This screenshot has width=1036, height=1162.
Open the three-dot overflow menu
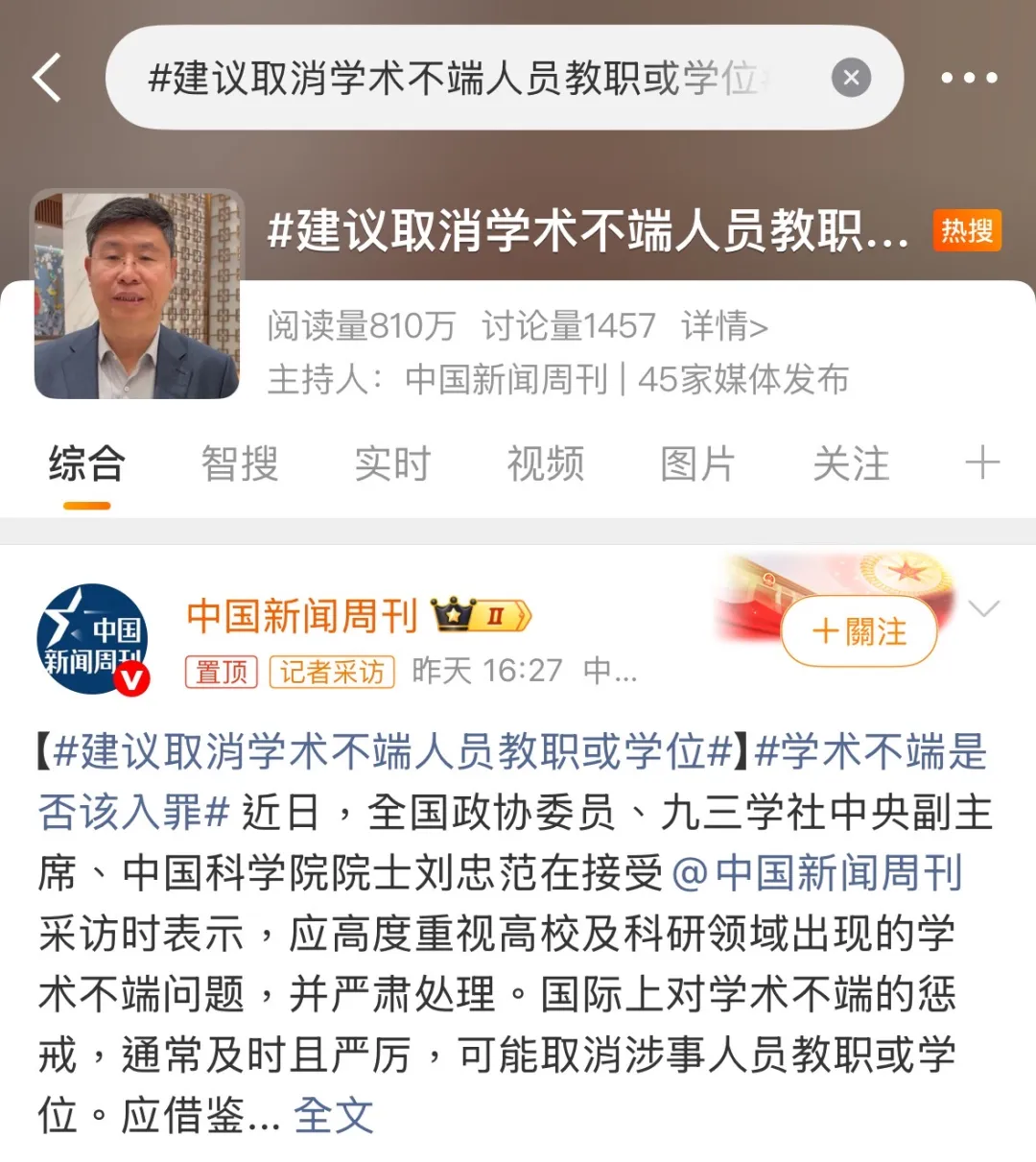968,78
